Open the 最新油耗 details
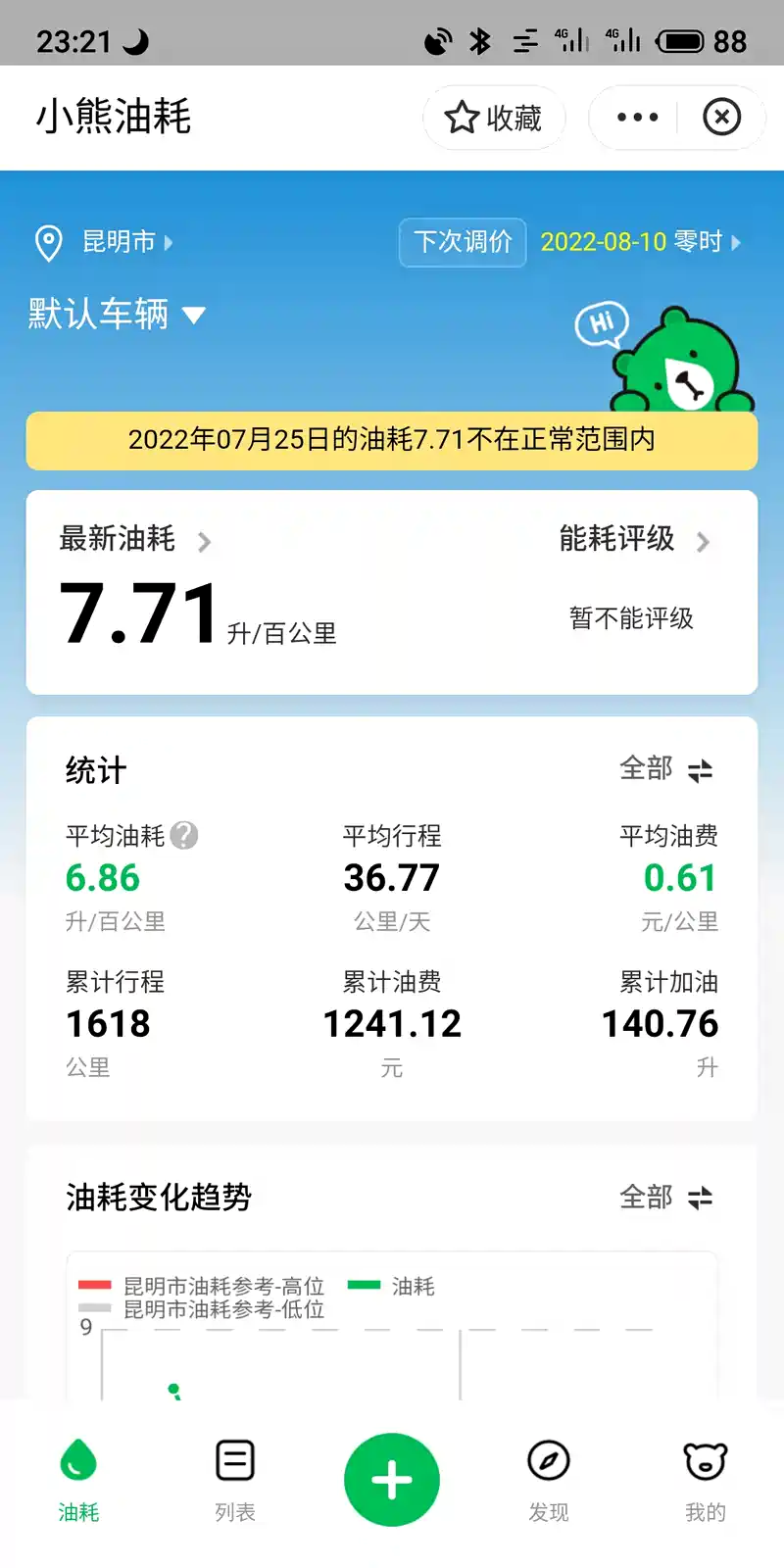The height and width of the screenshot is (1568, 784). click(x=135, y=540)
